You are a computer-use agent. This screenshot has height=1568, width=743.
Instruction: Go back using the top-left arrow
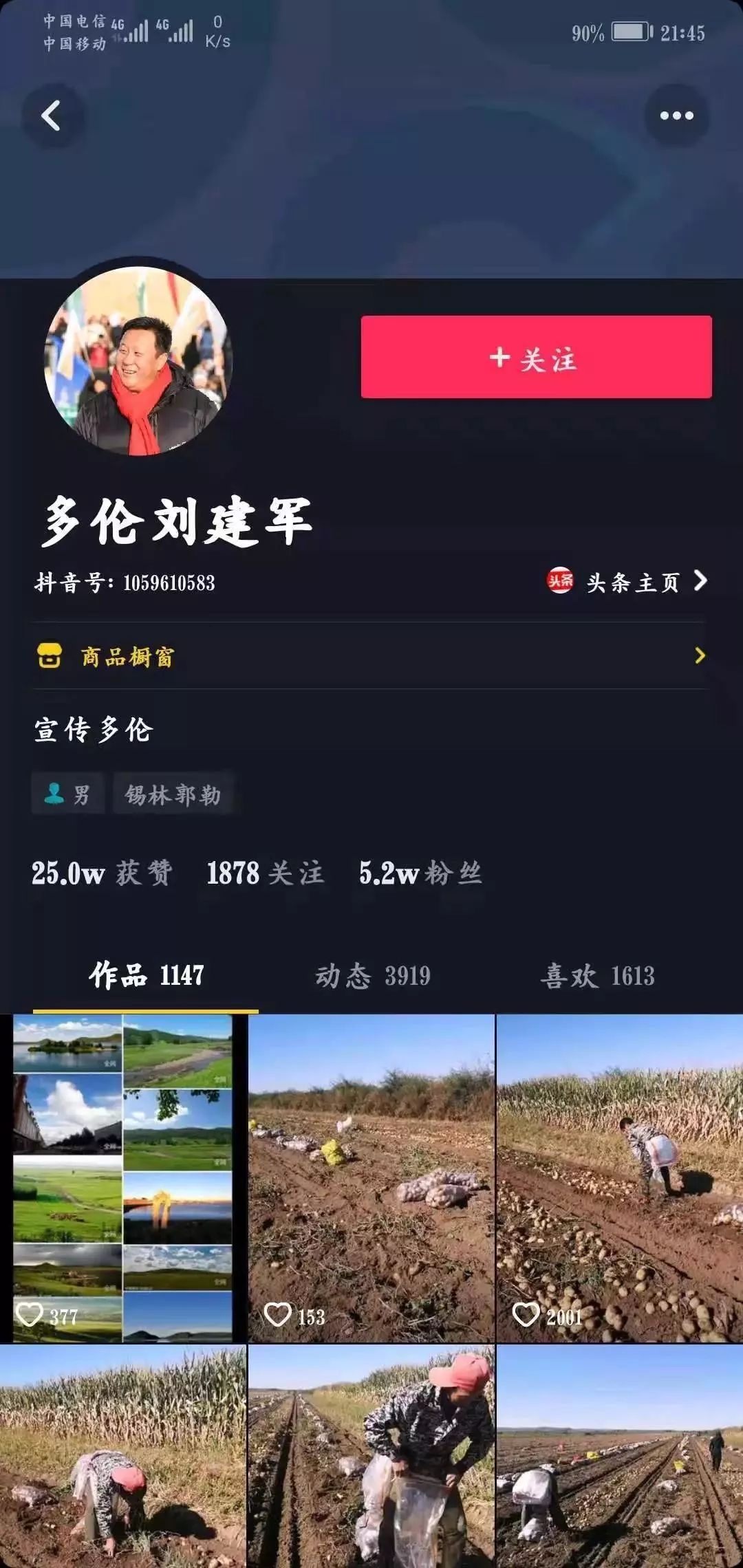pos(52,116)
